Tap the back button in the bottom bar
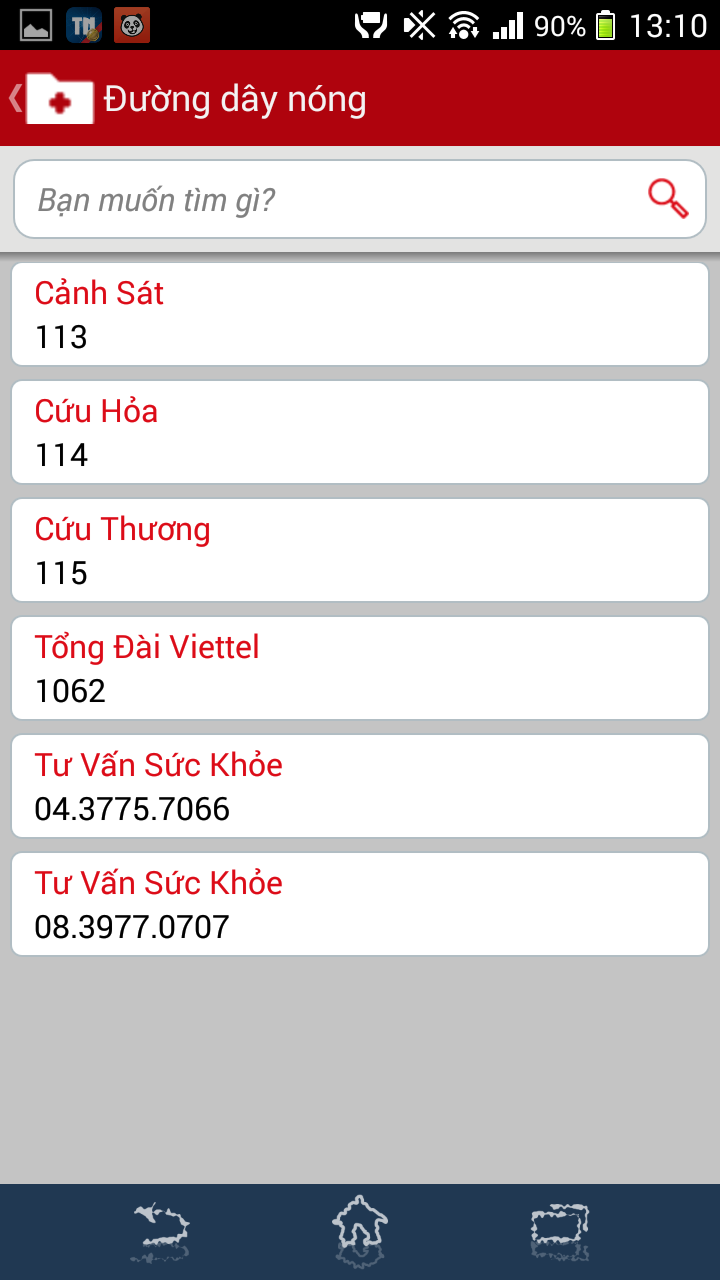Image resolution: width=720 pixels, height=1280 pixels. [x=160, y=1231]
